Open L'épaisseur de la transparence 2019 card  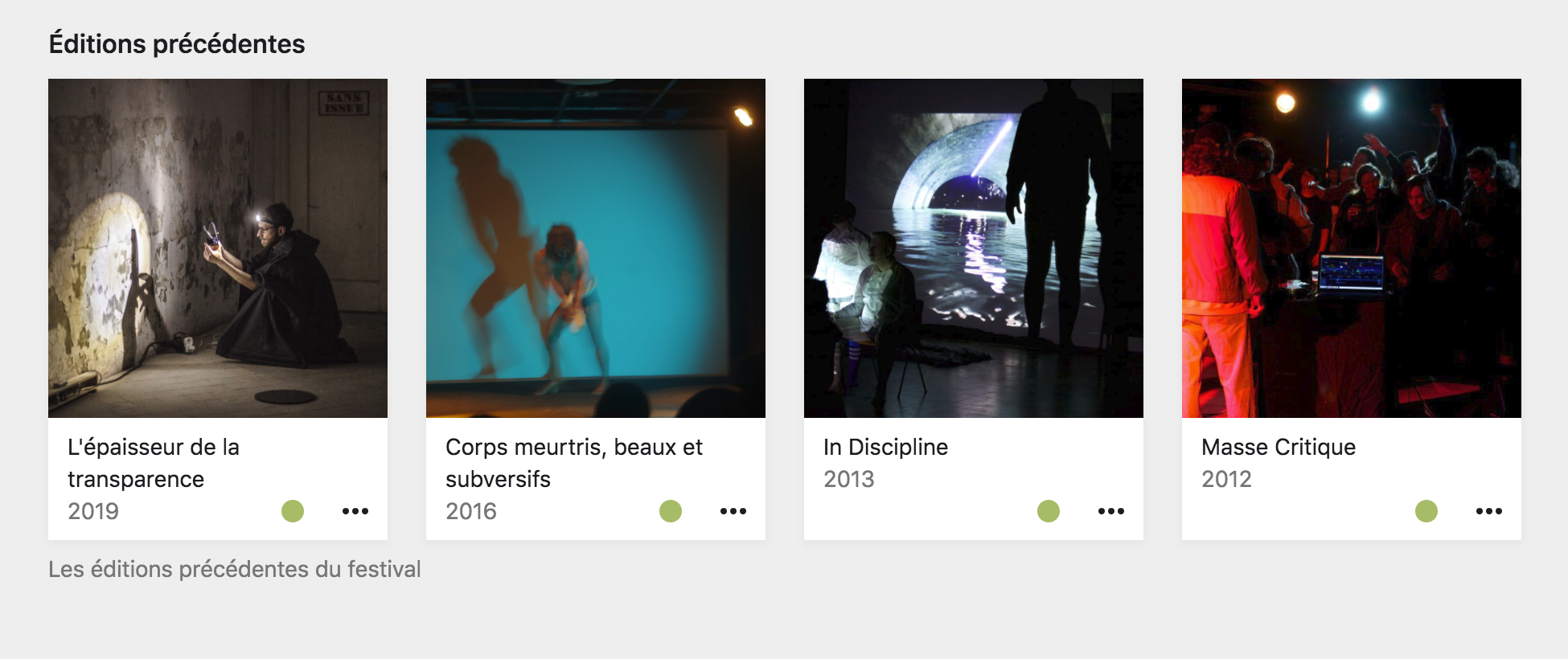pyautogui.click(x=217, y=249)
